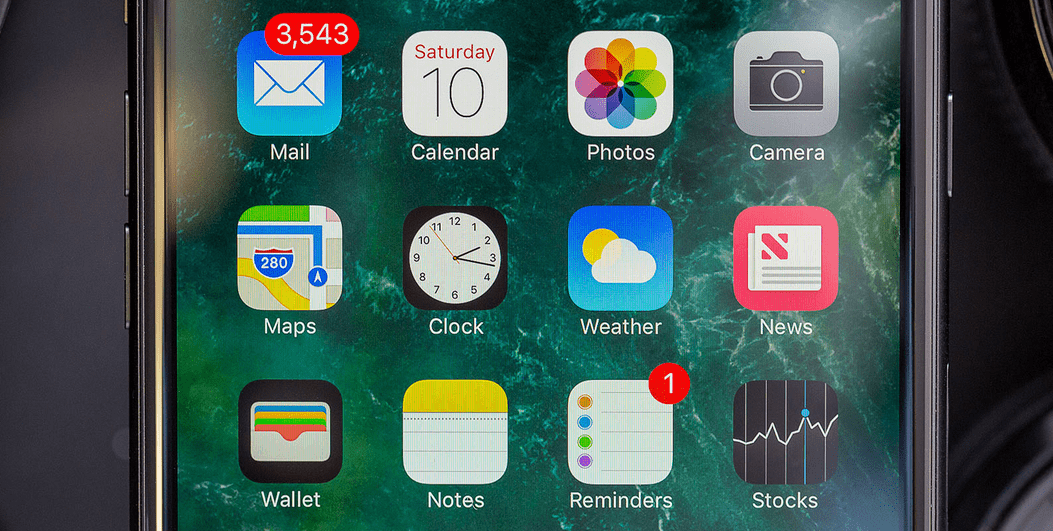Open the Notes app
The image size is (1053, 531).
[x=455, y=432]
